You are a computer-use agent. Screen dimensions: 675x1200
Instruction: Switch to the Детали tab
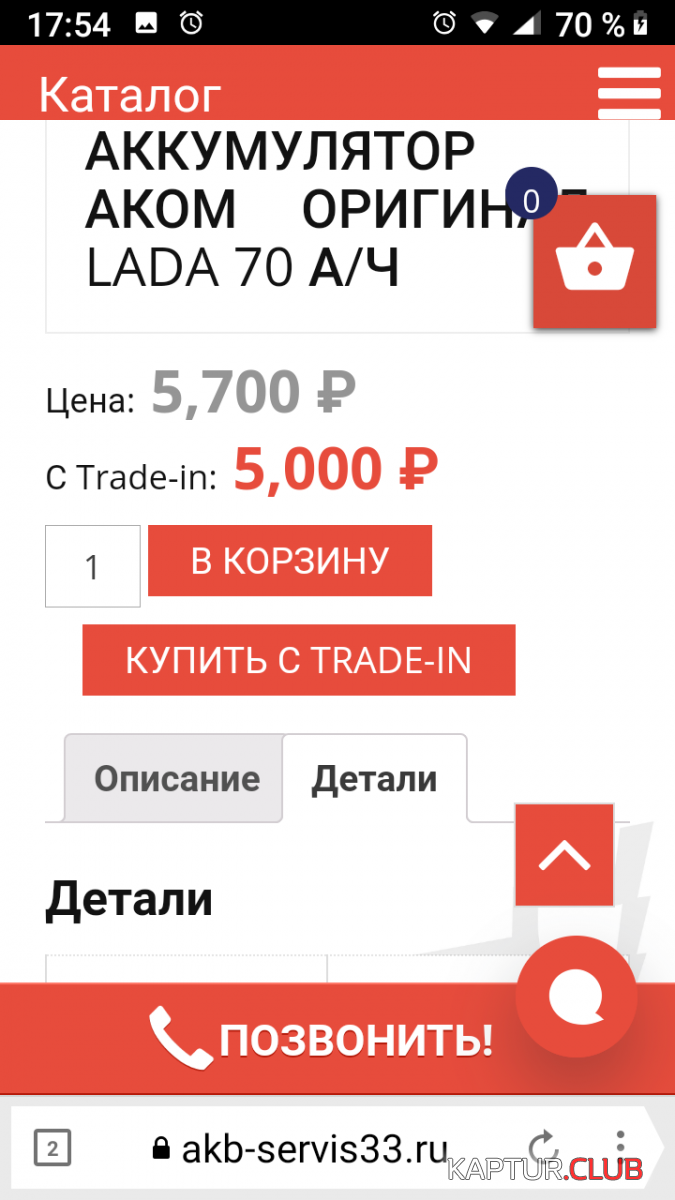coord(374,778)
